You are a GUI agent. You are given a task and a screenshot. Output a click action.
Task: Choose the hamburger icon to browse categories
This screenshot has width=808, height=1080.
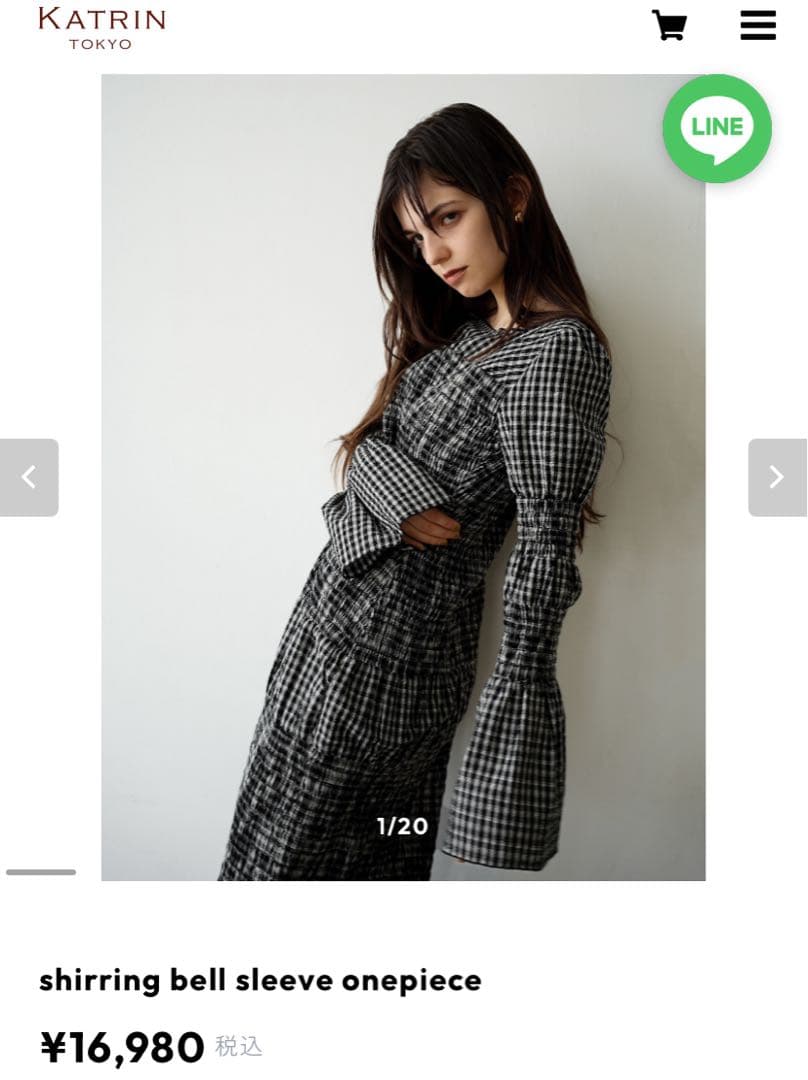tap(758, 25)
